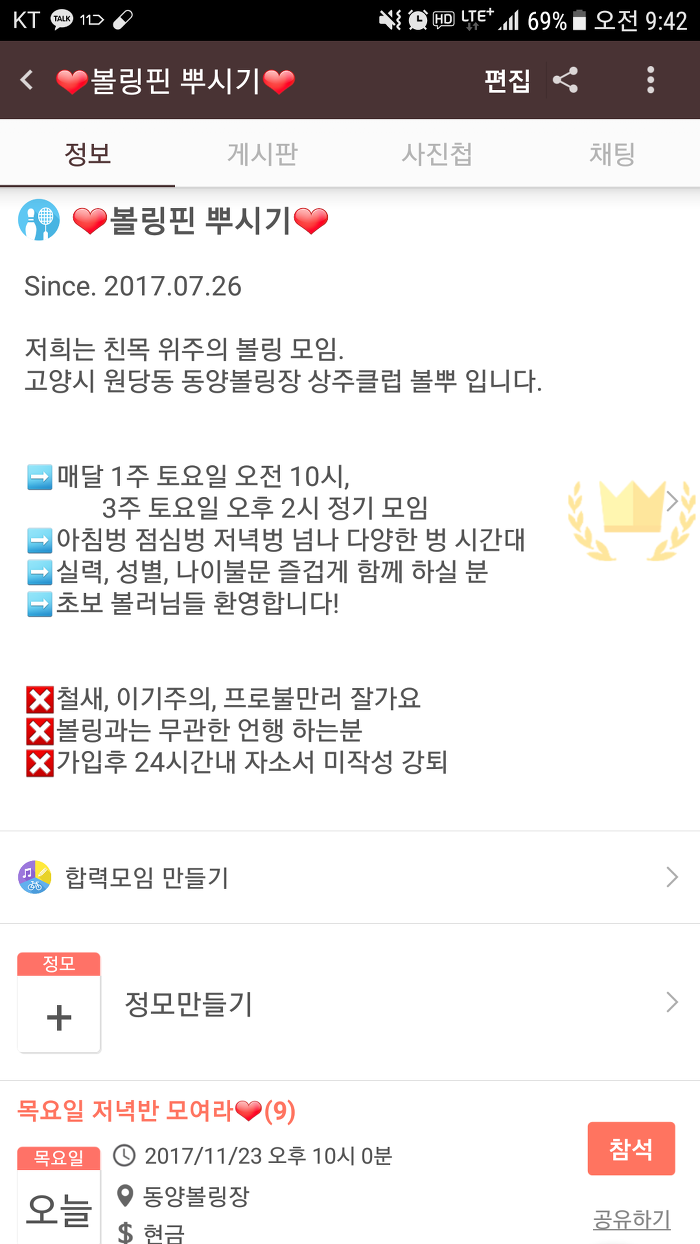Switch to the 게시판 tab
Screen dimensions: 700x1244
262,154
